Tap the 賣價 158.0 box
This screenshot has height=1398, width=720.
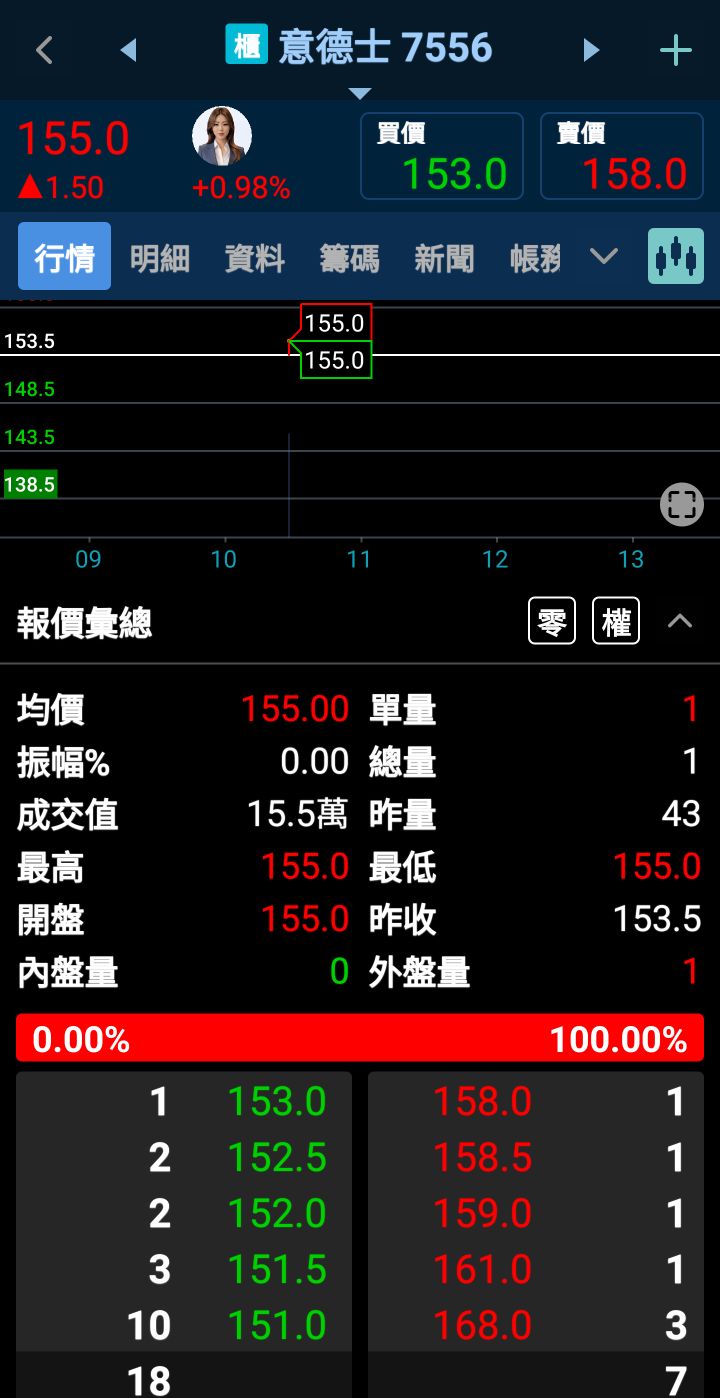click(621, 157)
